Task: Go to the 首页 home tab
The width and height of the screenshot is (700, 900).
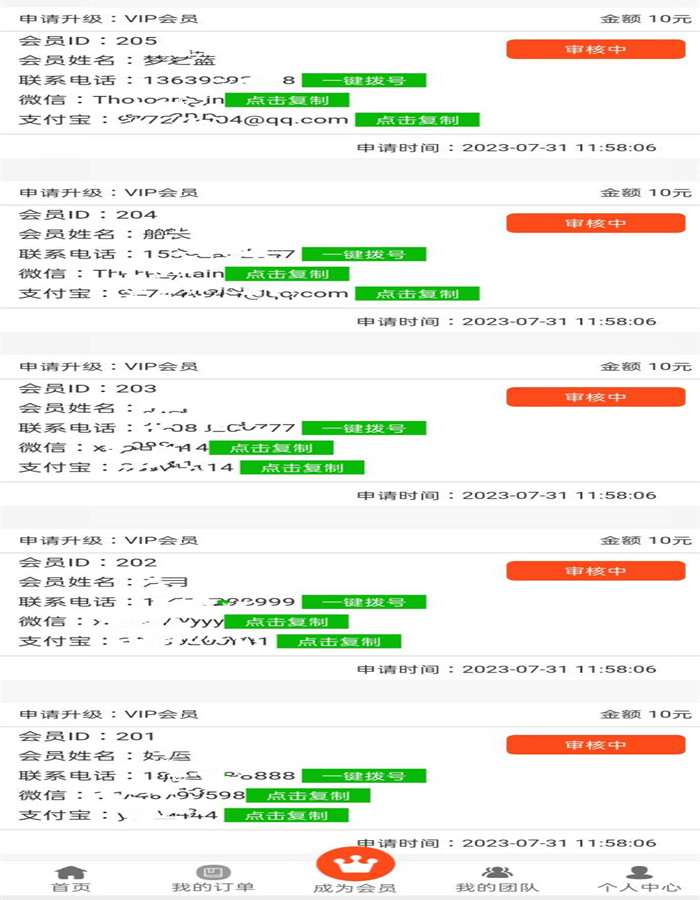Action: coord(70,879)
